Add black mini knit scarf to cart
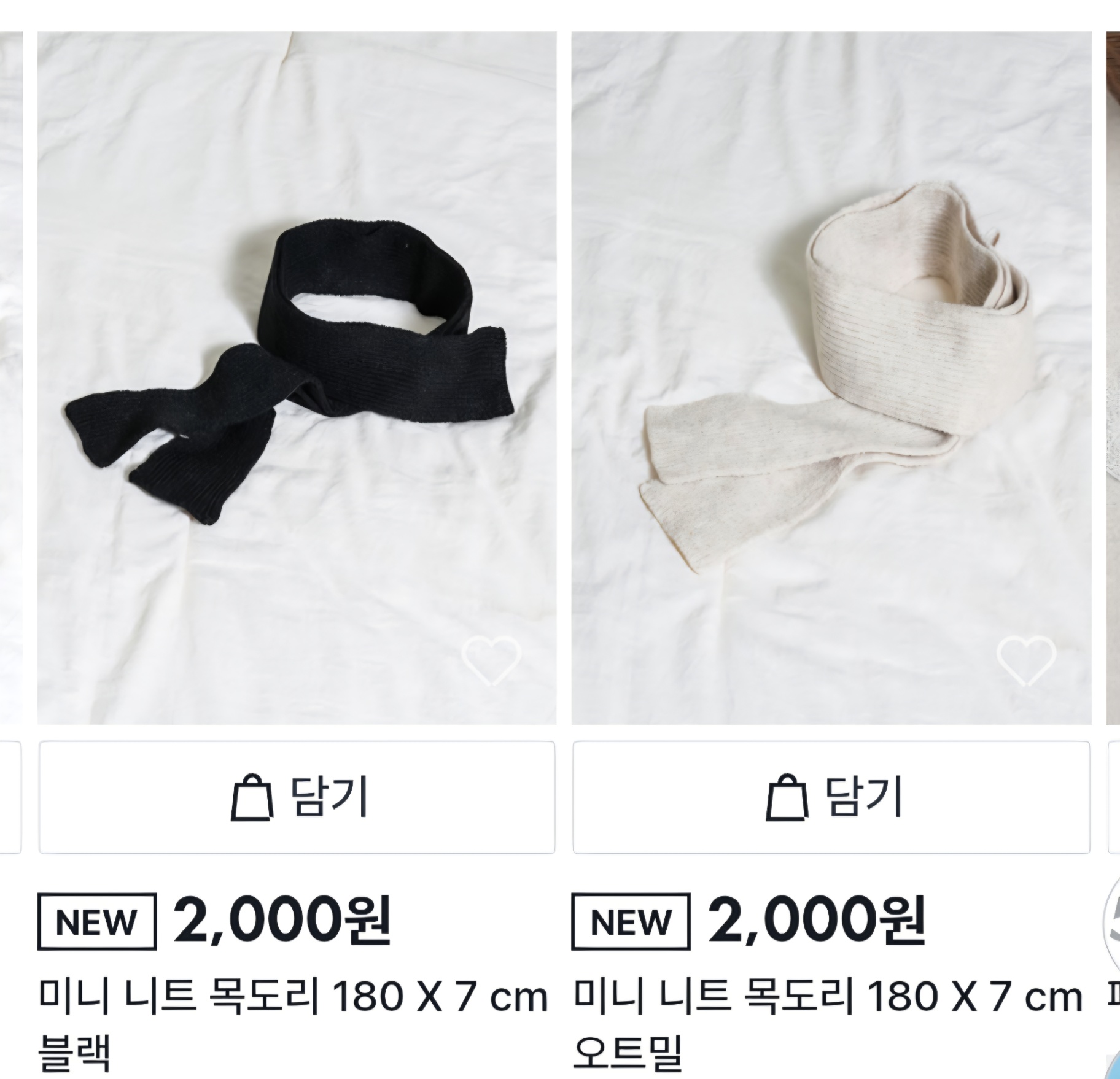The width and height of the screenshot is (1120, 1079). [297, 797]
